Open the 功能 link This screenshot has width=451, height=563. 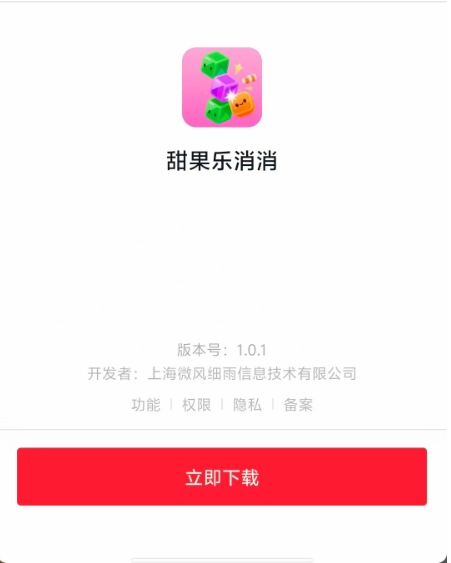tap(146, 405)
